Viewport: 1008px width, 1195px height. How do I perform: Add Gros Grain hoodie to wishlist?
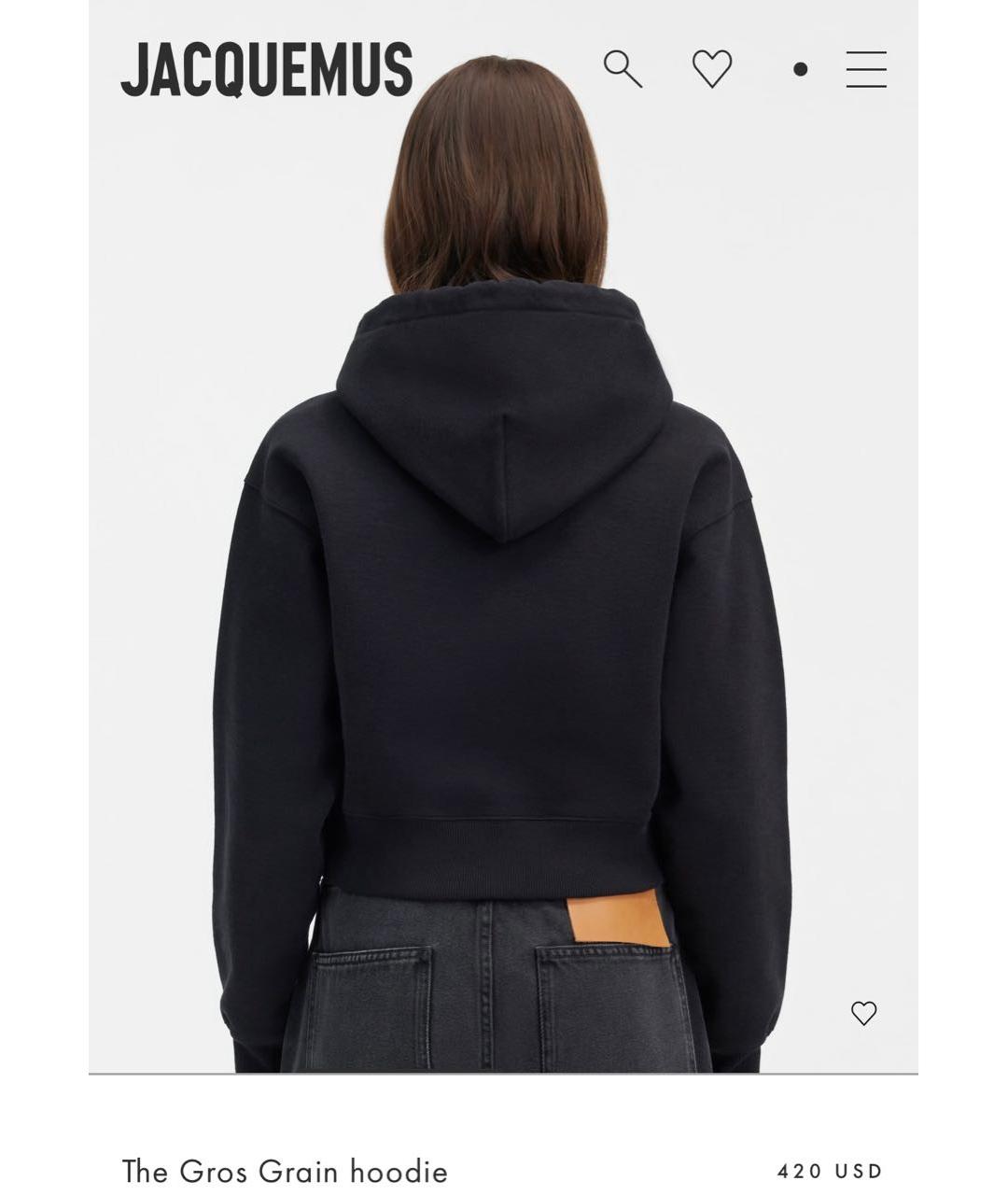[863, 1013]
